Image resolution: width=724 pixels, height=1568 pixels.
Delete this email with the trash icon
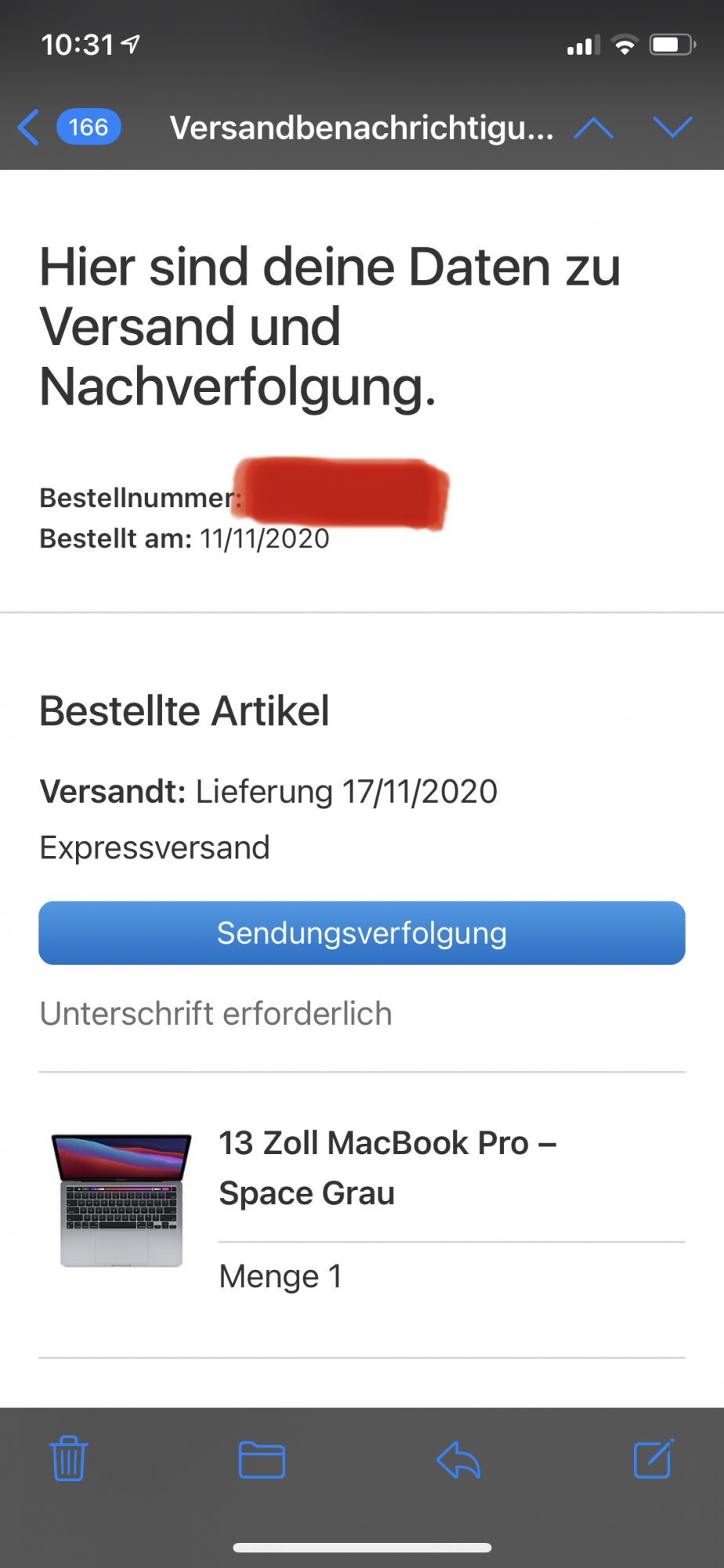pyautogui.click(x=69, y=1458)
